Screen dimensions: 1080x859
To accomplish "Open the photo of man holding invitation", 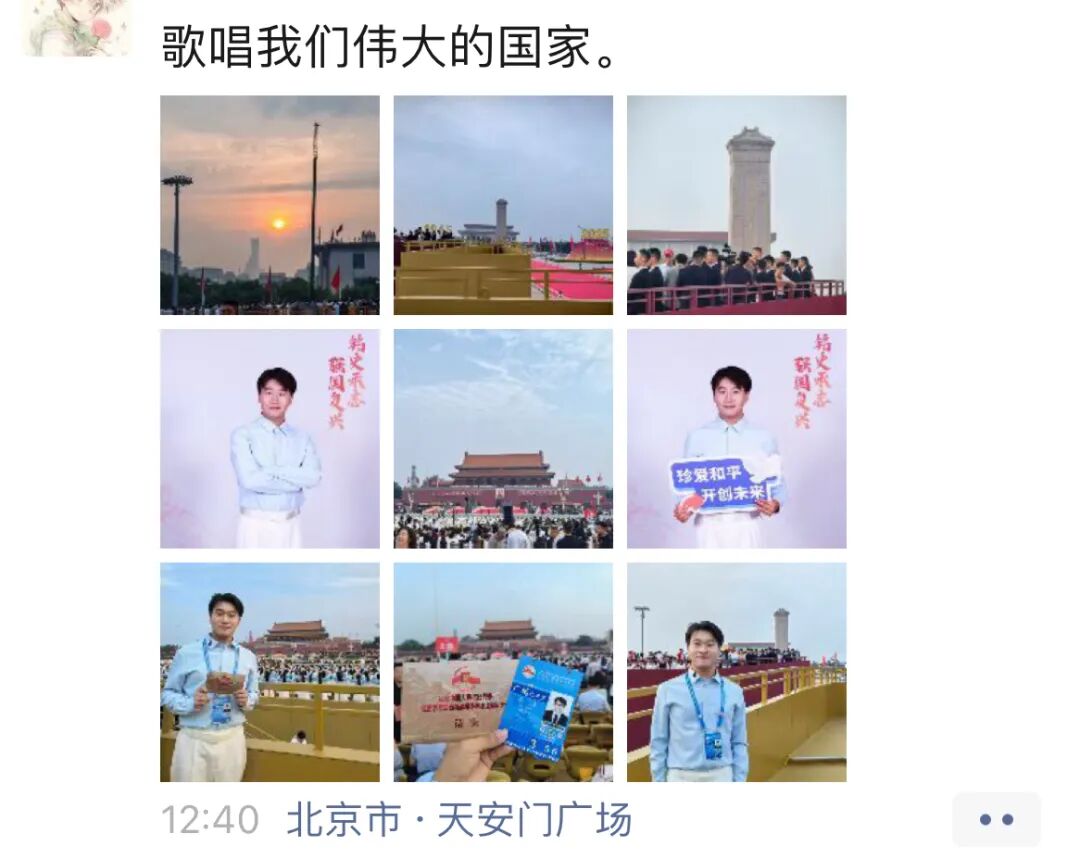I will (x=270, y=672).
